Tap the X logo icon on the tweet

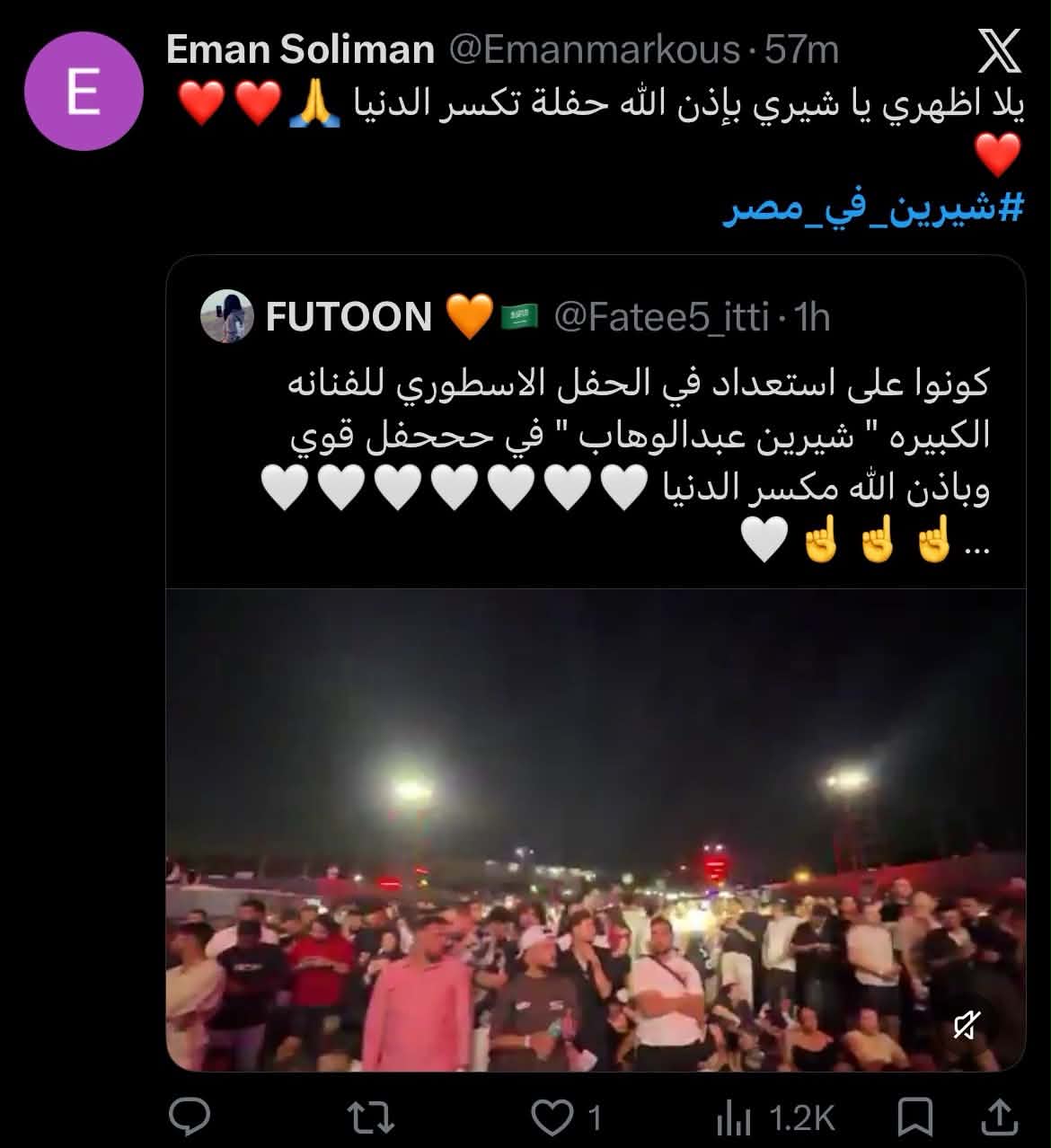999,50
